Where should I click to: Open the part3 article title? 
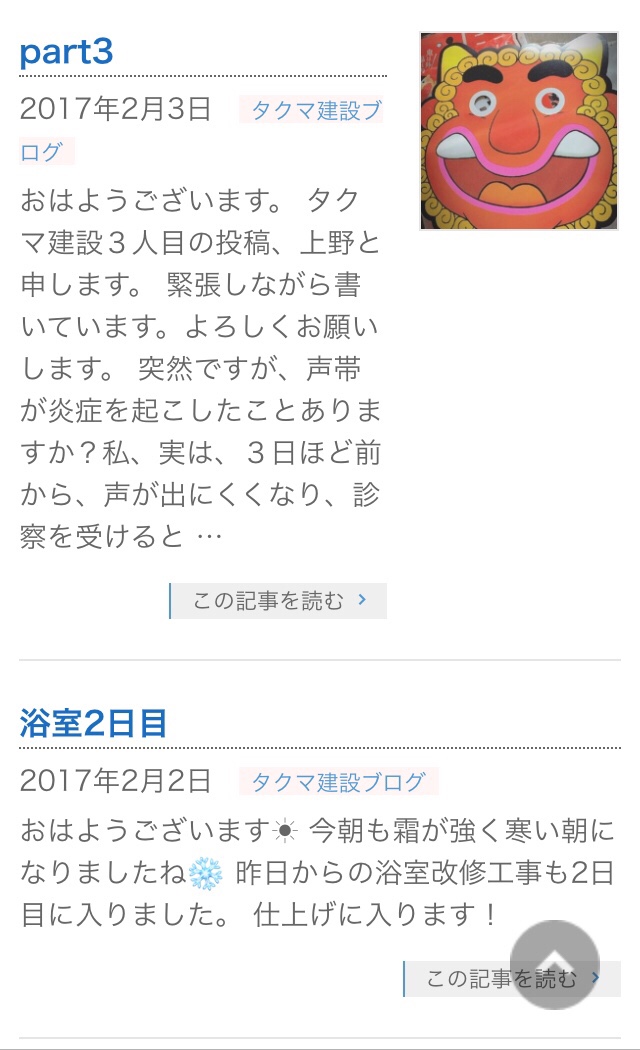click(x=66, y=52)
